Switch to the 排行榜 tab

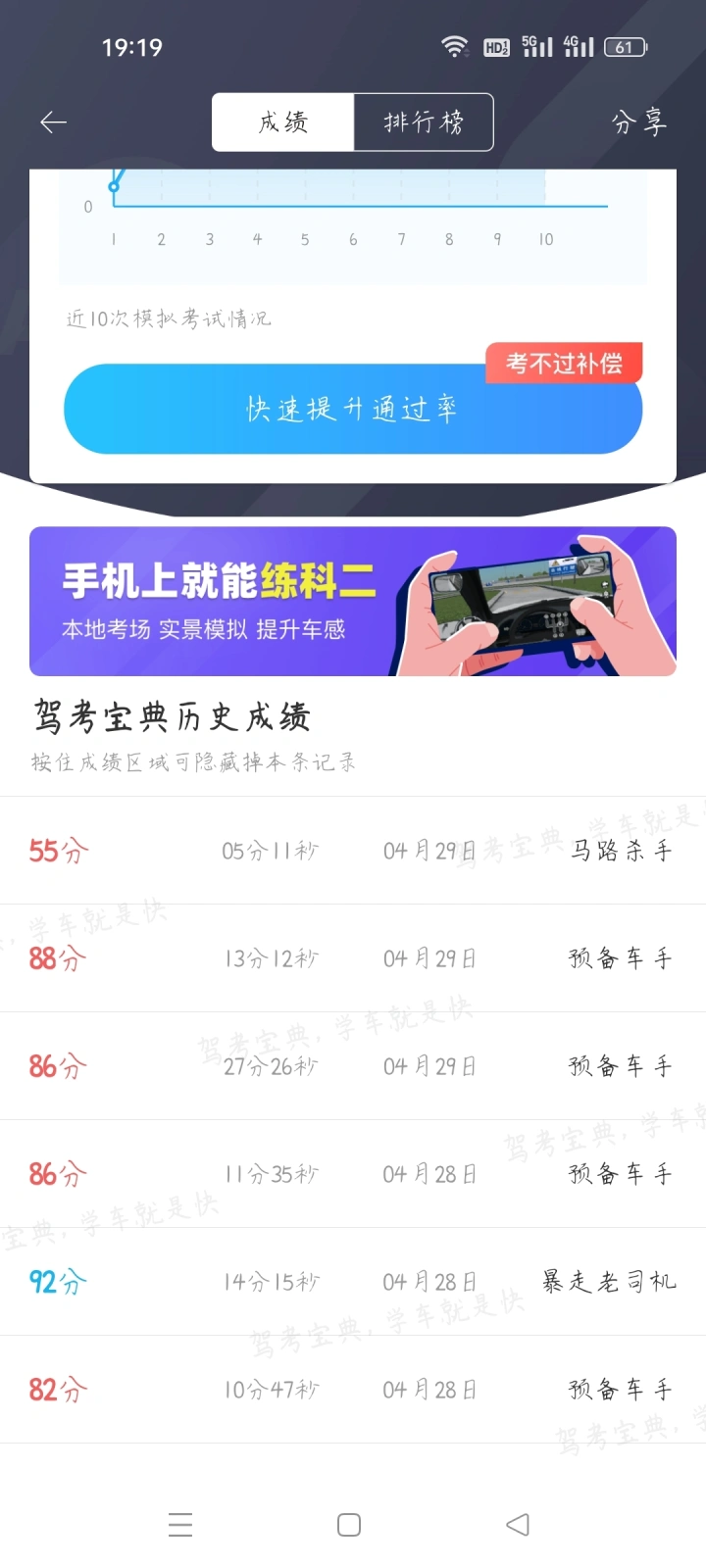click(423, 122)
